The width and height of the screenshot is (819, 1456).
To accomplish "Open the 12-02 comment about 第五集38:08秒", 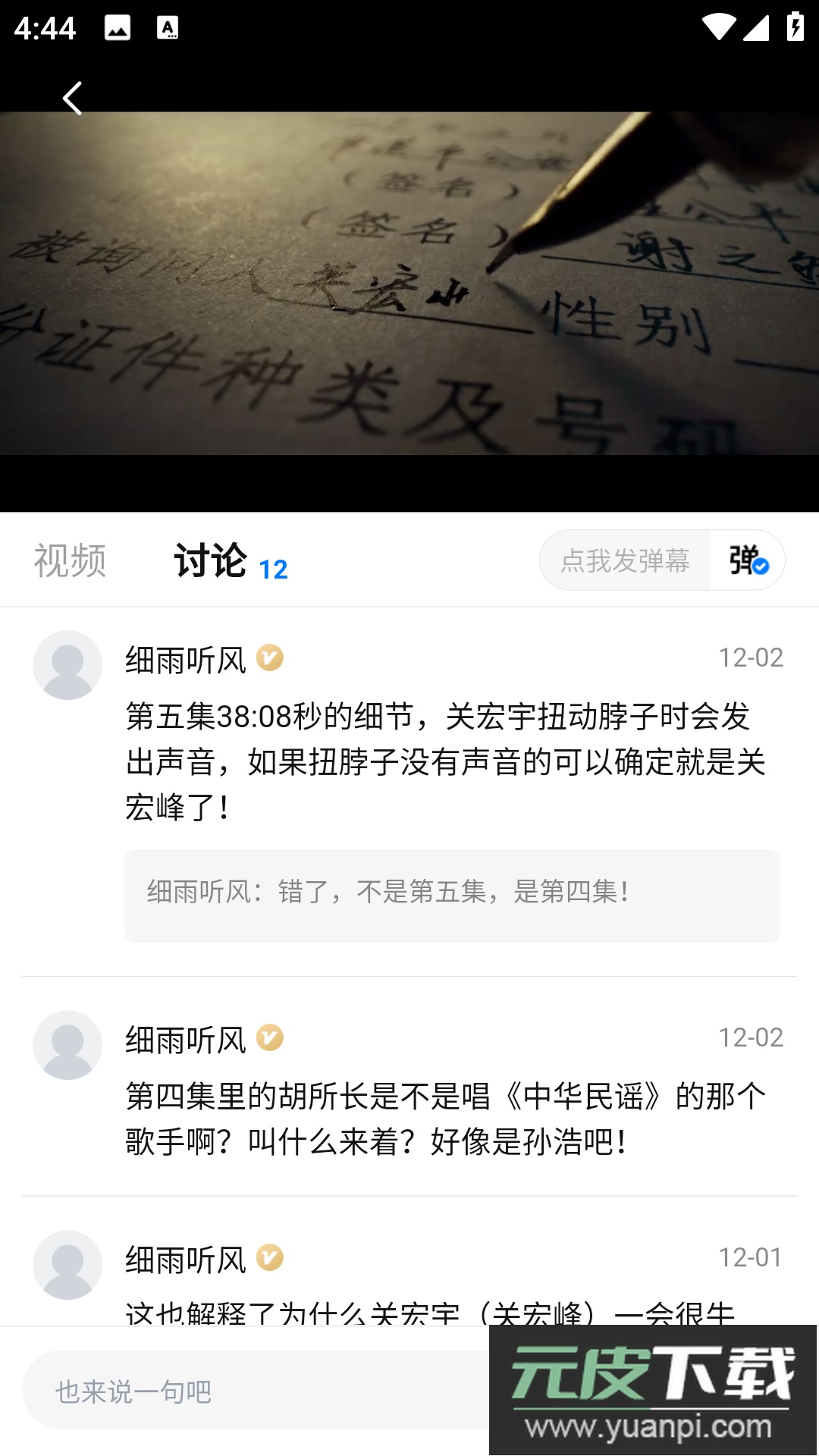I will 446,761.
